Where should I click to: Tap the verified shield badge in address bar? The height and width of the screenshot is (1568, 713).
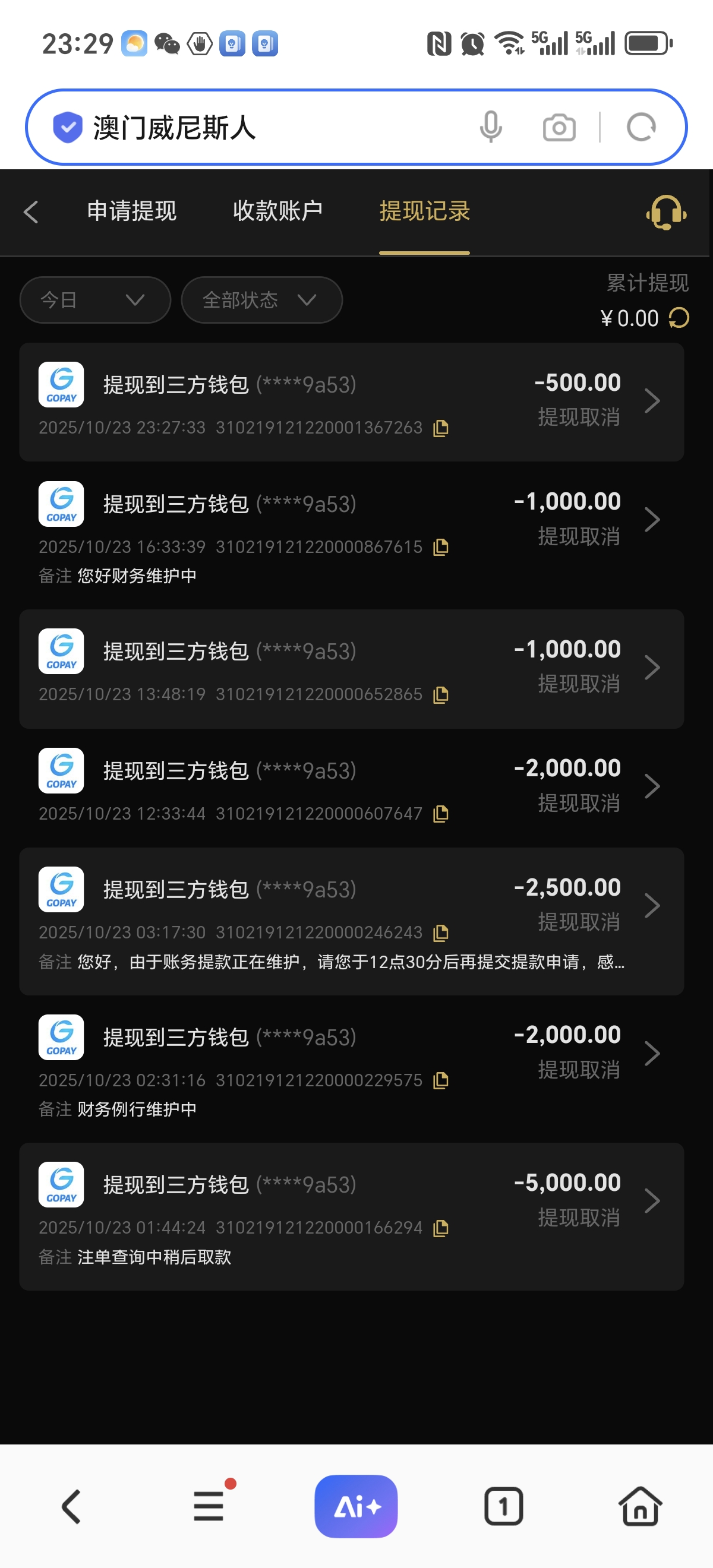pyautogui.click(x=68, y=127)
